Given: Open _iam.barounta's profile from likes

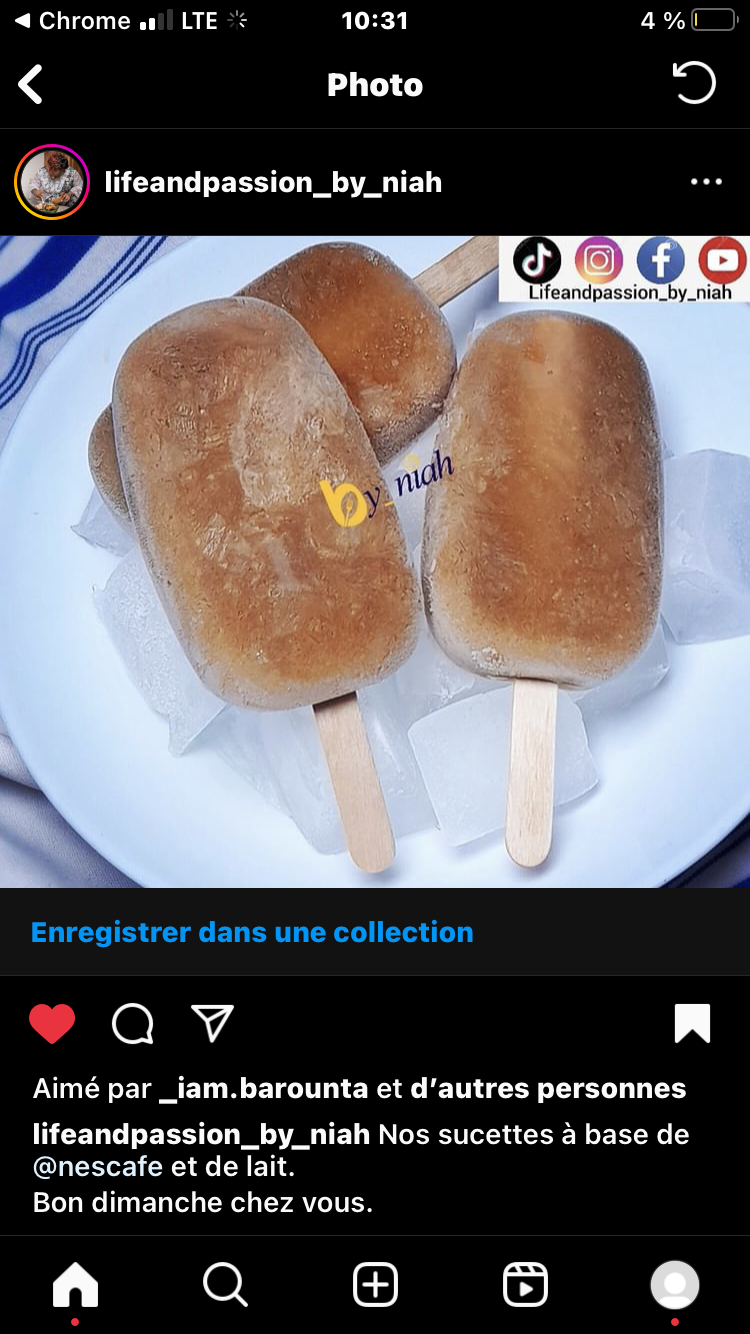Looking at the screenshot, I should point(264,1088).
